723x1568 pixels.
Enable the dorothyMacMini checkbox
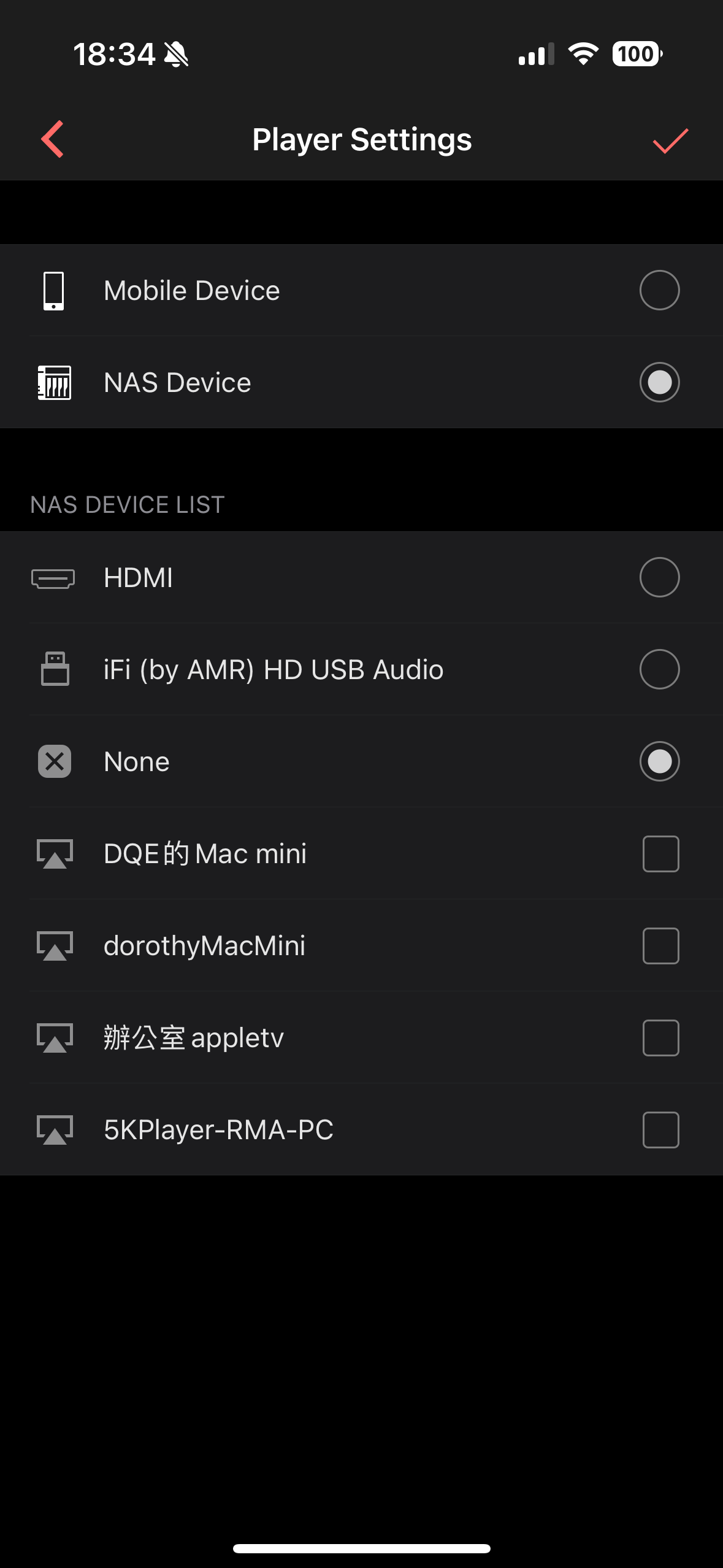tap(660, 945)
